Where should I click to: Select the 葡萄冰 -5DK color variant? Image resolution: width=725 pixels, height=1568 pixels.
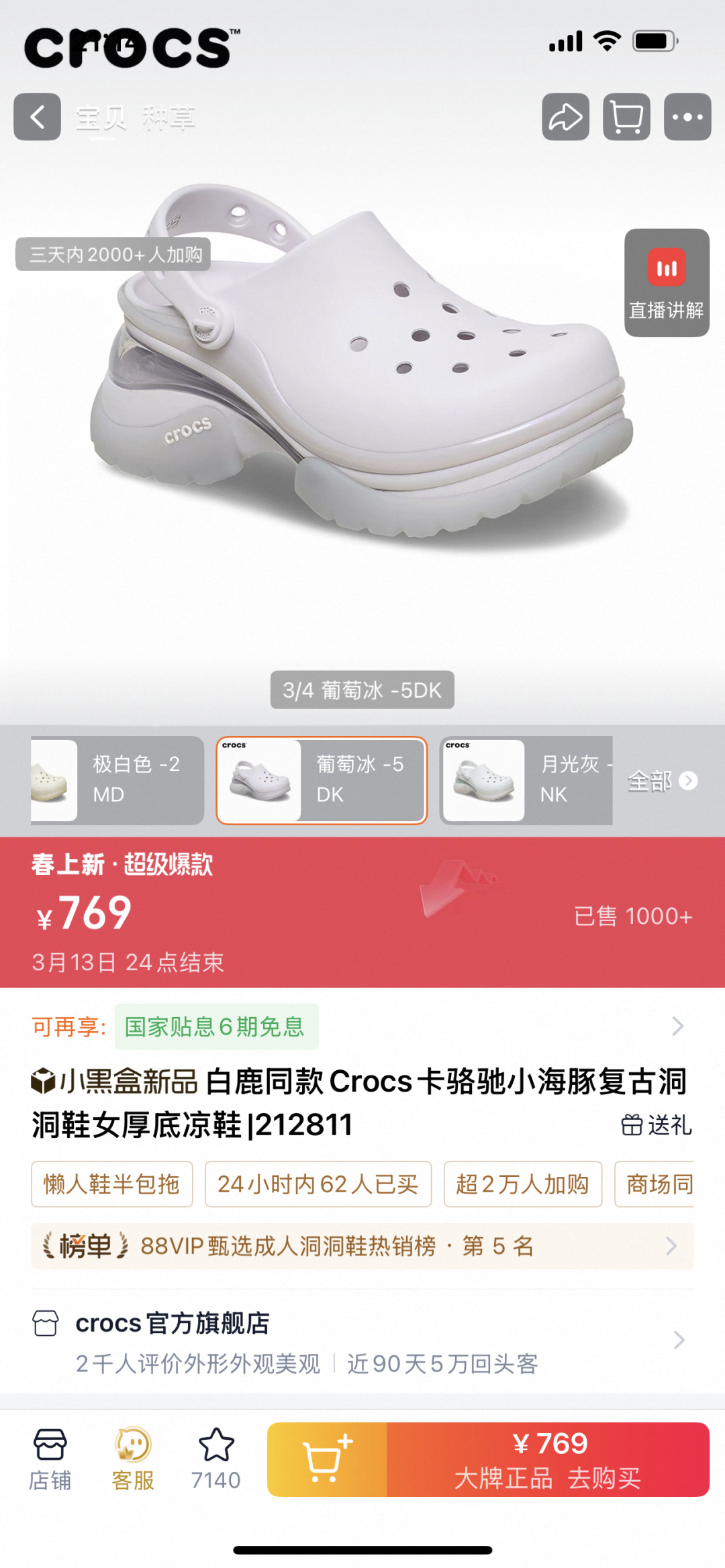tap(322, 780)
